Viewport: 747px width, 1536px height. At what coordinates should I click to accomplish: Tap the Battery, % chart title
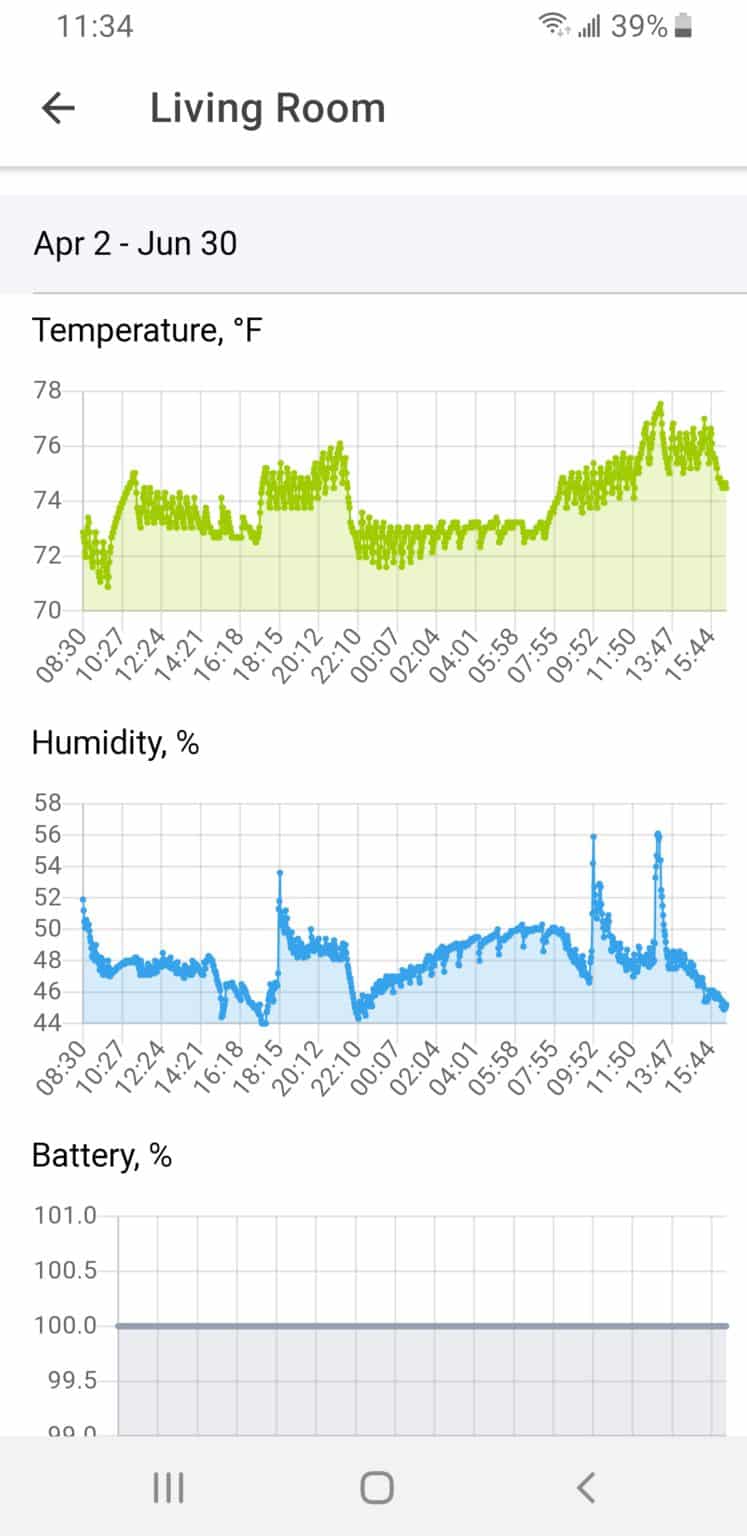(x=102, y=1154)
